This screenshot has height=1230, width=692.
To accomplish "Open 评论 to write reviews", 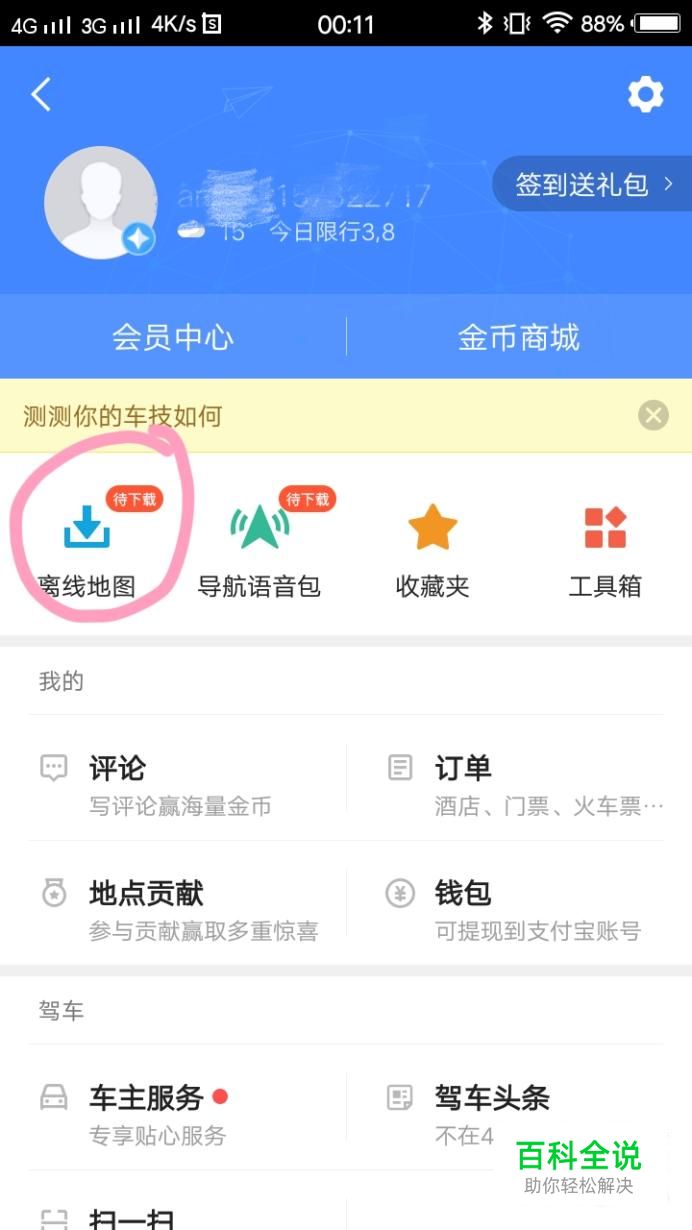I will pyautogui.click(x=180, y=783).
